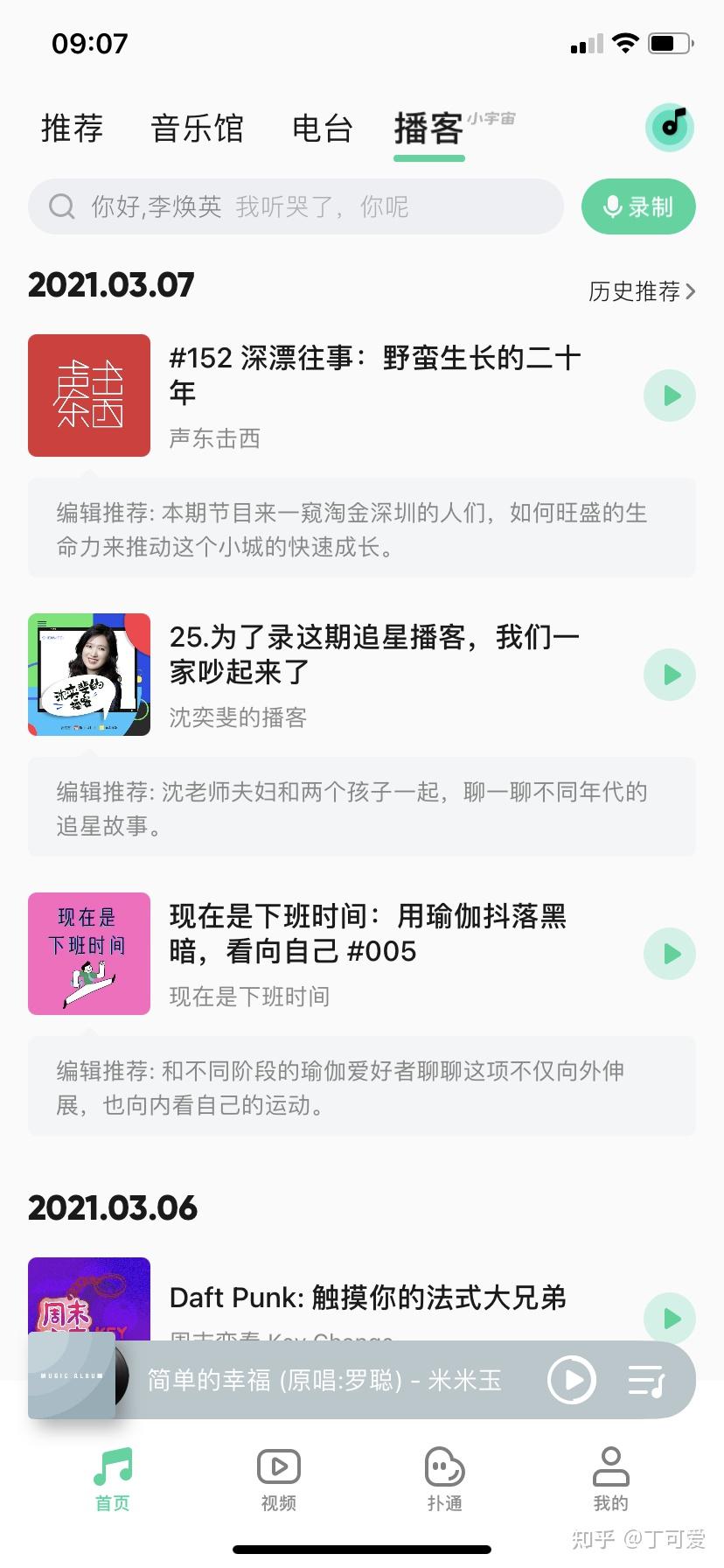Tap the search box with 你好,李焕英
724x1568 pixels.
point(296,206)
